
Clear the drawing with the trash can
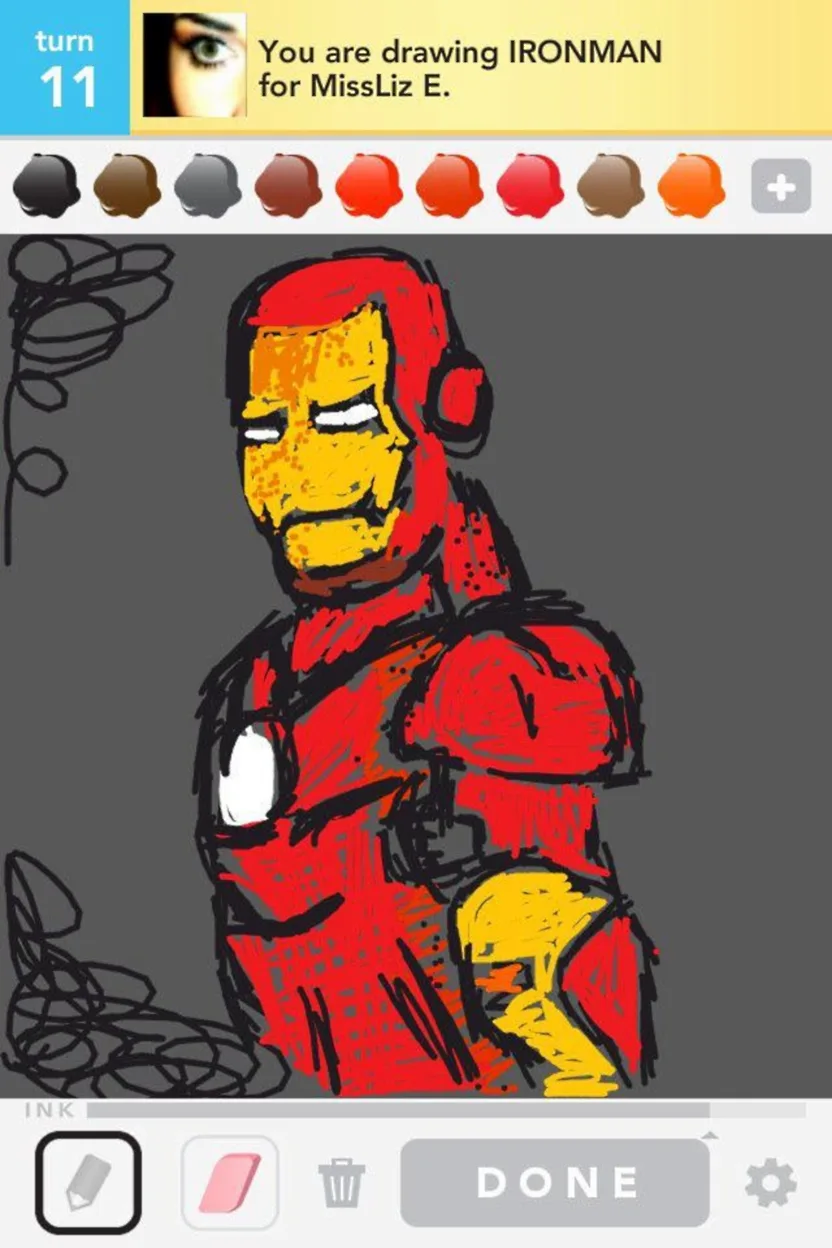[342, 1184]
